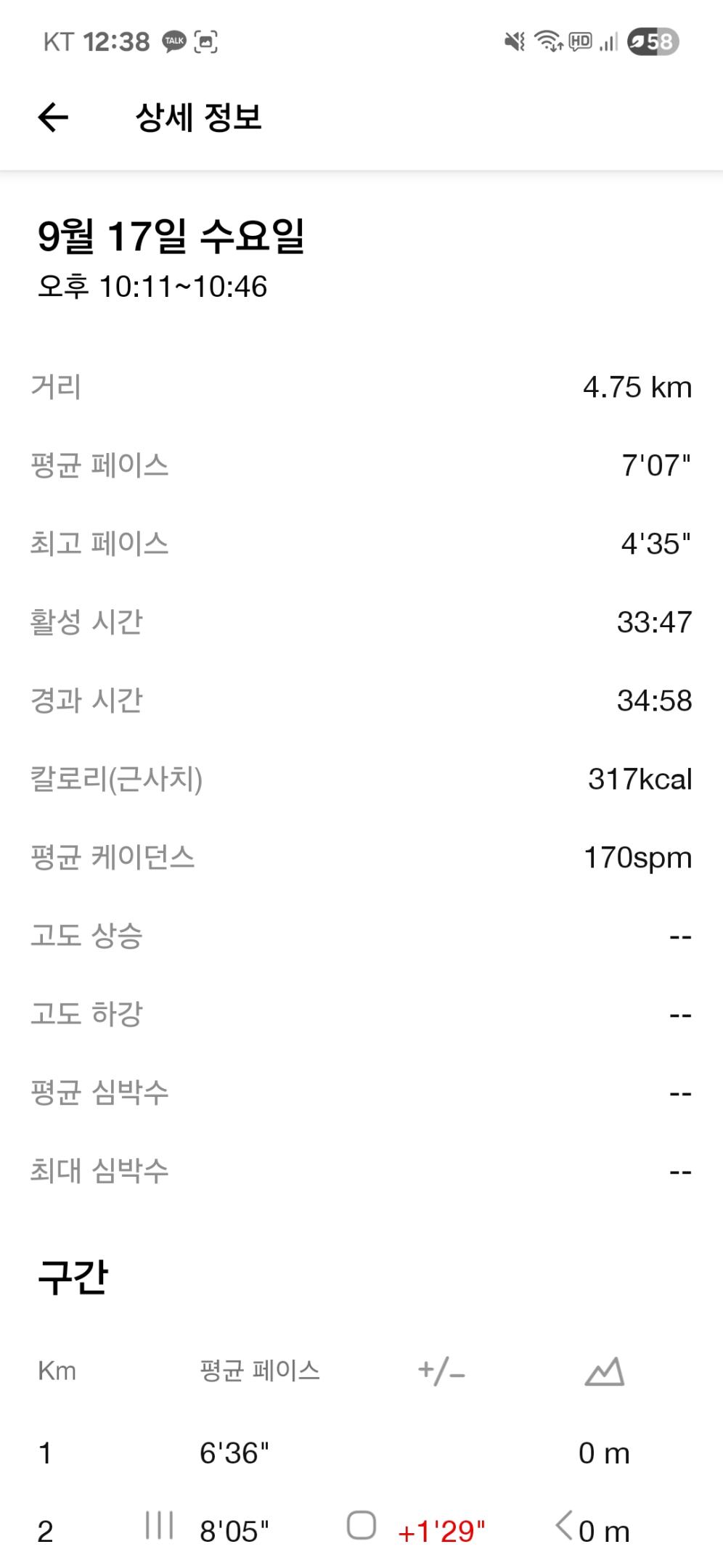Go back from the 상세 정보 screen
This screenshot has height=1568, width=723.
(x=53, y=118)
